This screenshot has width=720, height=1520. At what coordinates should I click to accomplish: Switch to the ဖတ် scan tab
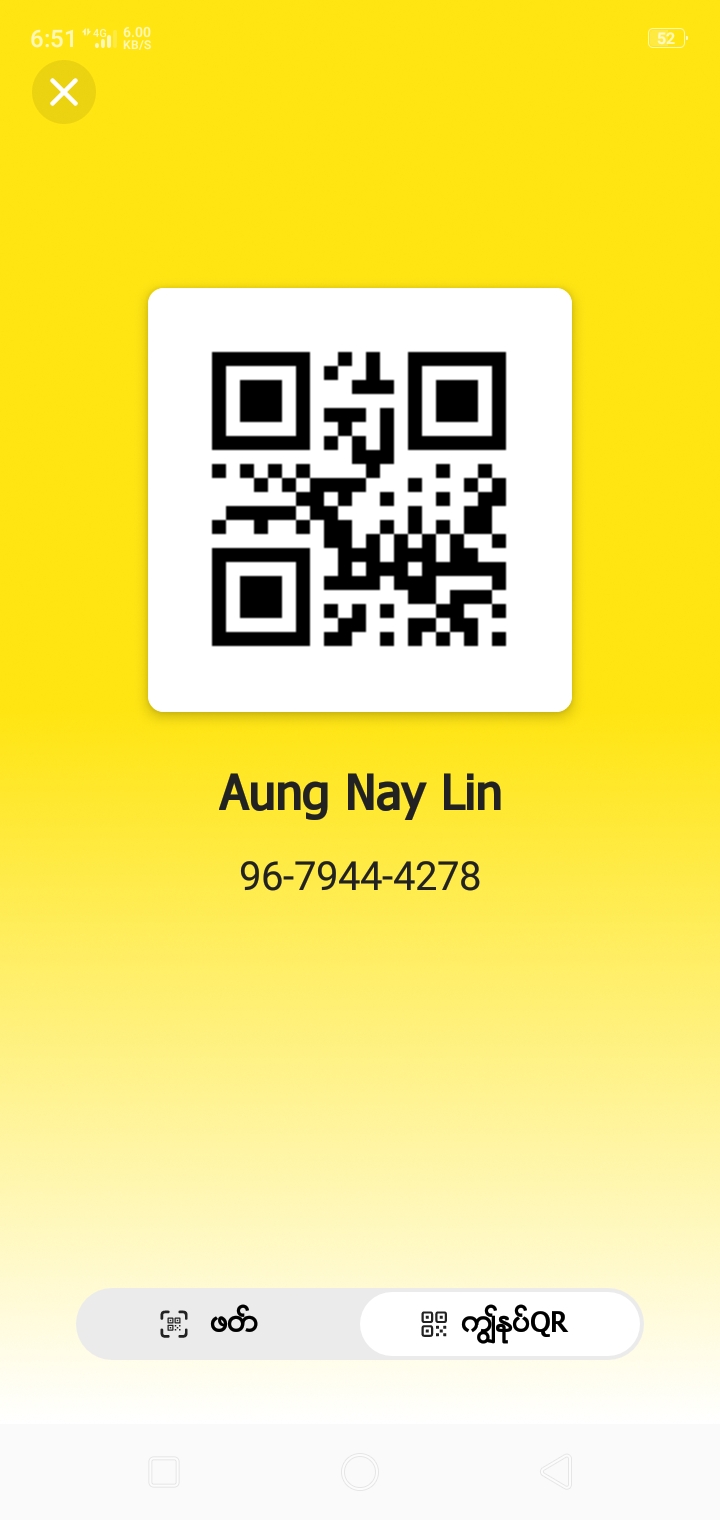pos(218,1324)
